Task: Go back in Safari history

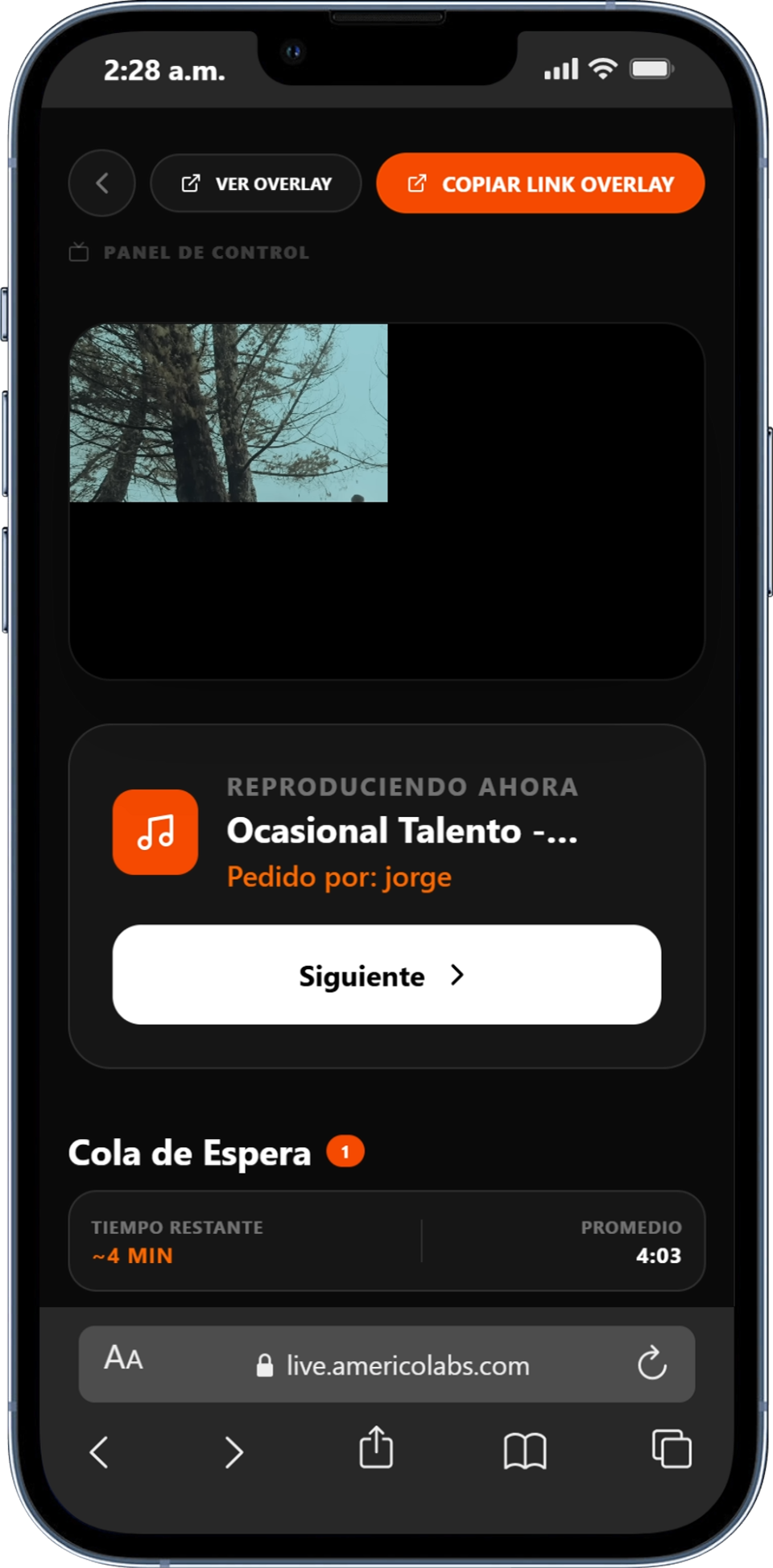Action: 99,1452
